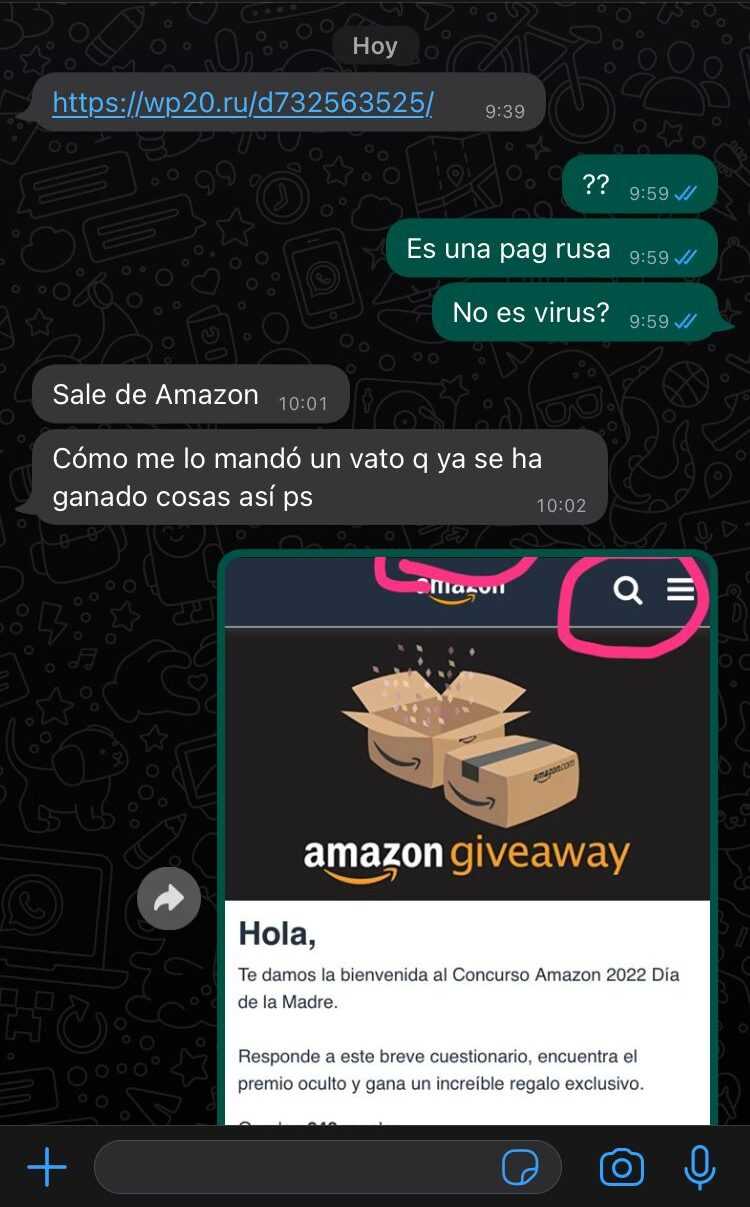Image resolution: width=750 pixels, height=1207 pixels.
Task: Tap the plus attach button
Action: click(x=47, y=1167)
